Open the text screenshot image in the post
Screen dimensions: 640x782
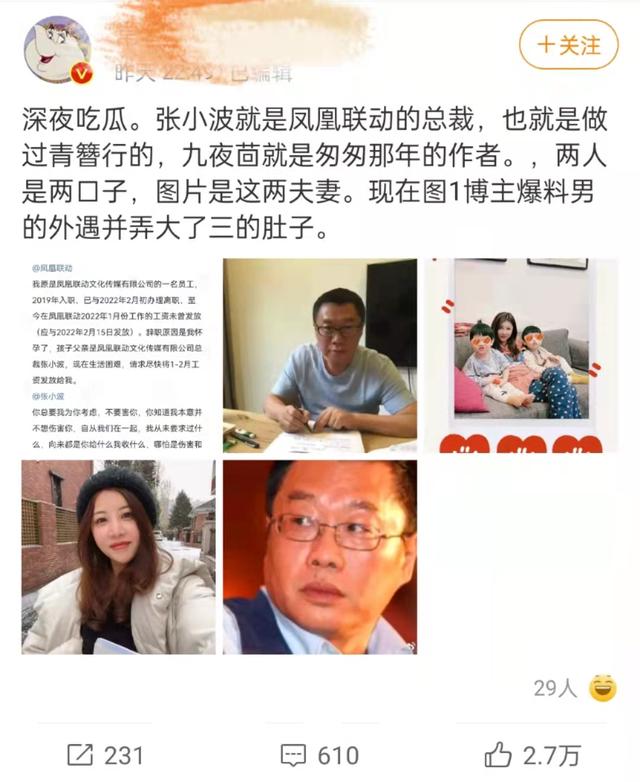coord(118,356)
